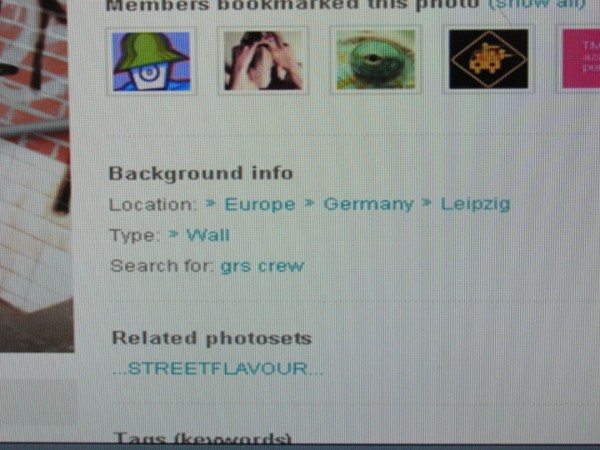Screen dimensions: 600x450
Task: Open the member avatar with hands on head
Action: pos(263,60)
